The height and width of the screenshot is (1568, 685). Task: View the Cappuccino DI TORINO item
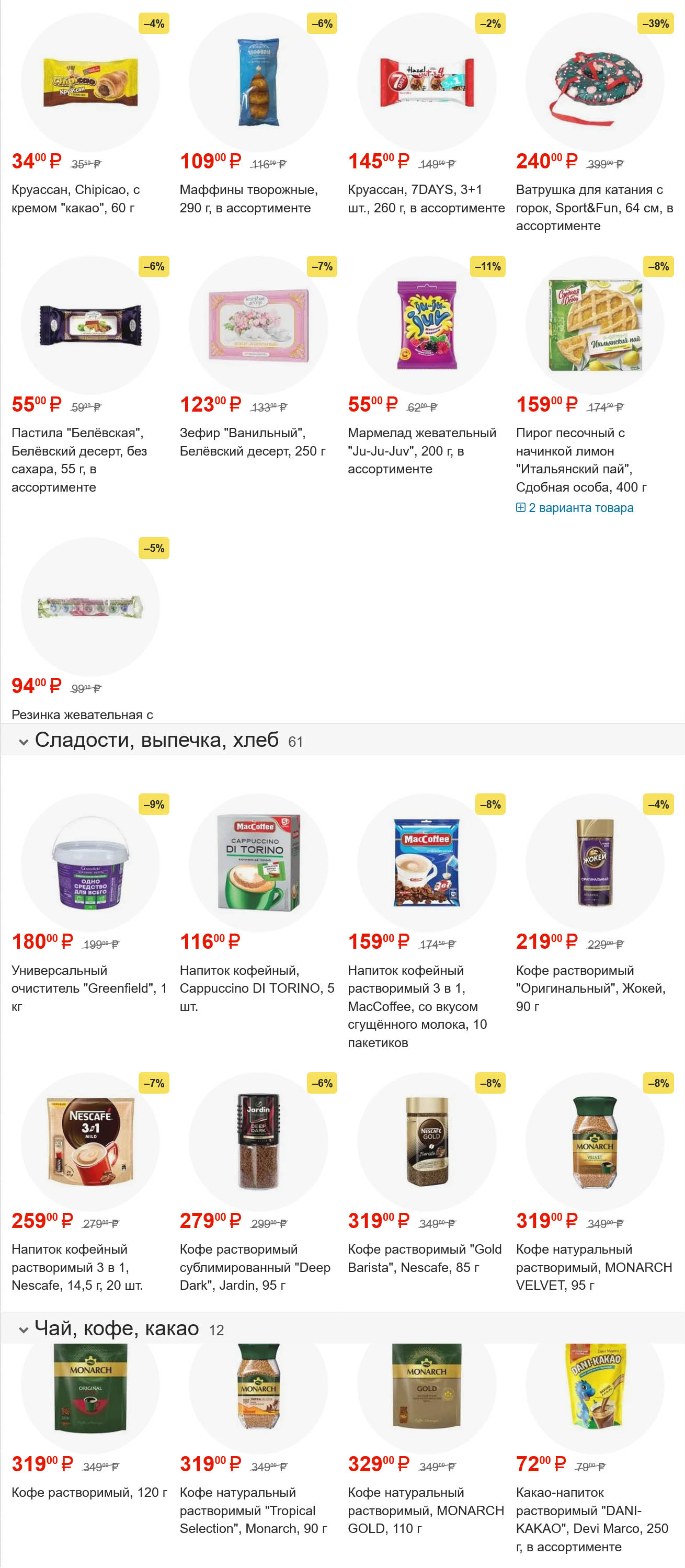258,862
